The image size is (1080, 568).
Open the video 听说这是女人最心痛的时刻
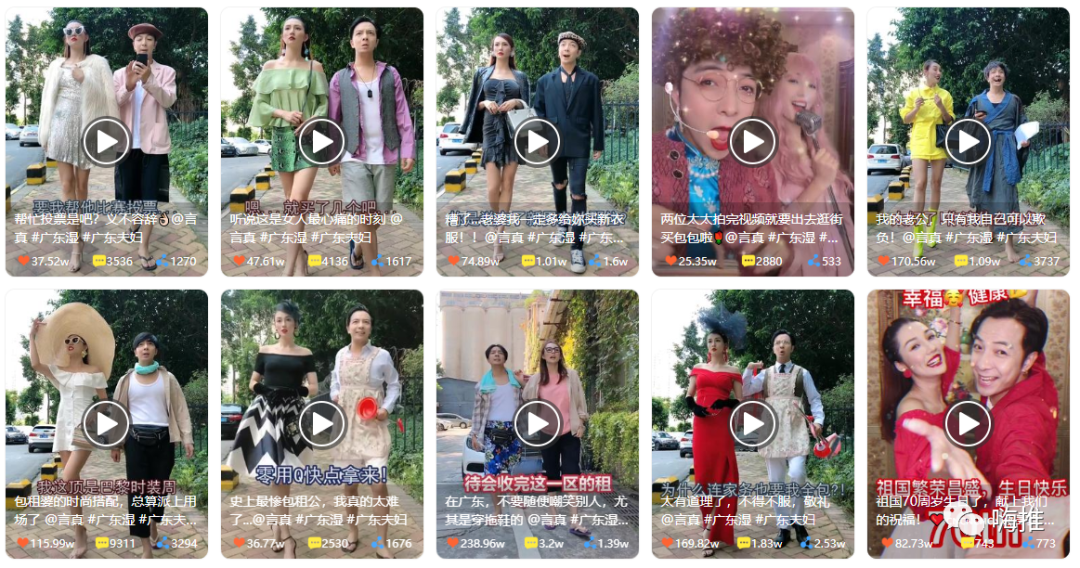[322, 141]
